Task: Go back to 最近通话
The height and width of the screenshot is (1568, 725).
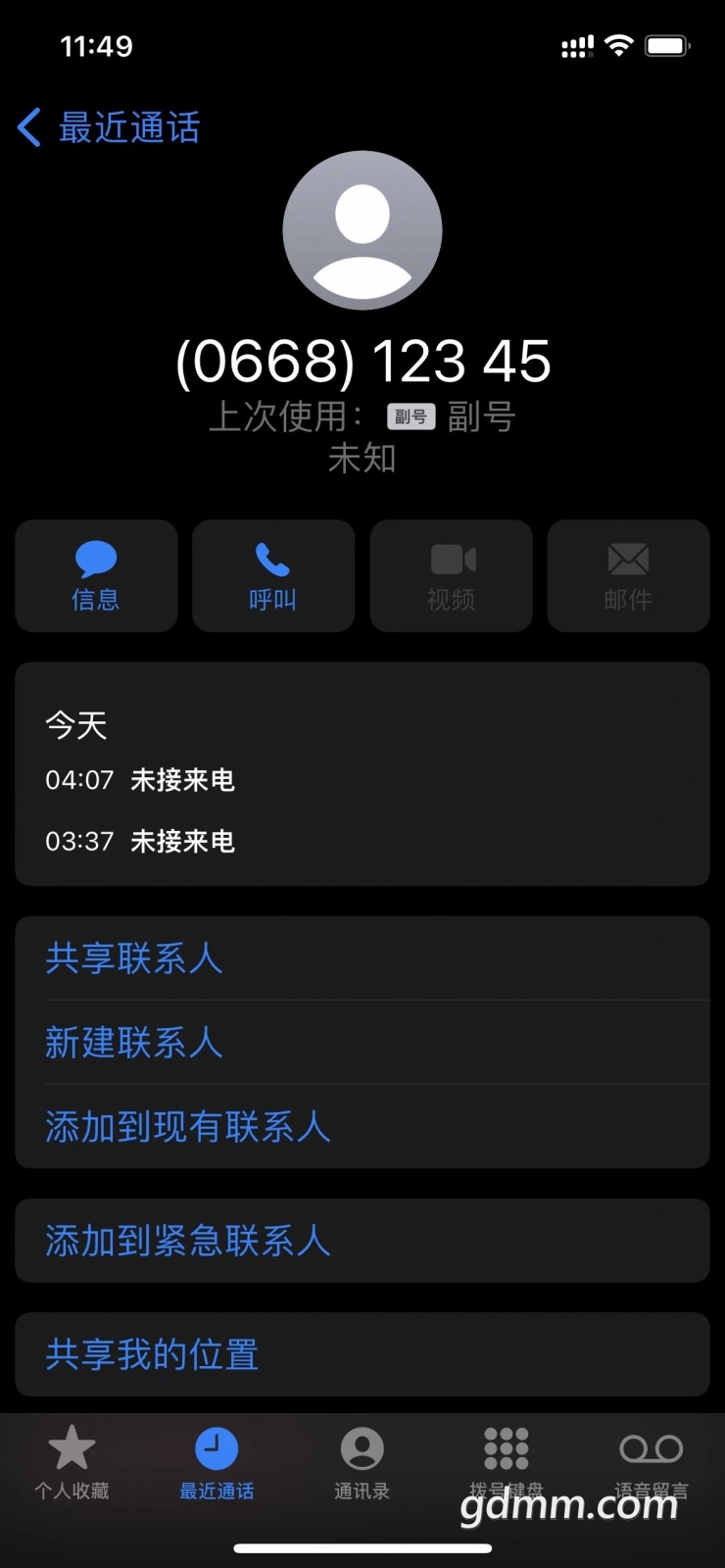Action: pos(108,128)
